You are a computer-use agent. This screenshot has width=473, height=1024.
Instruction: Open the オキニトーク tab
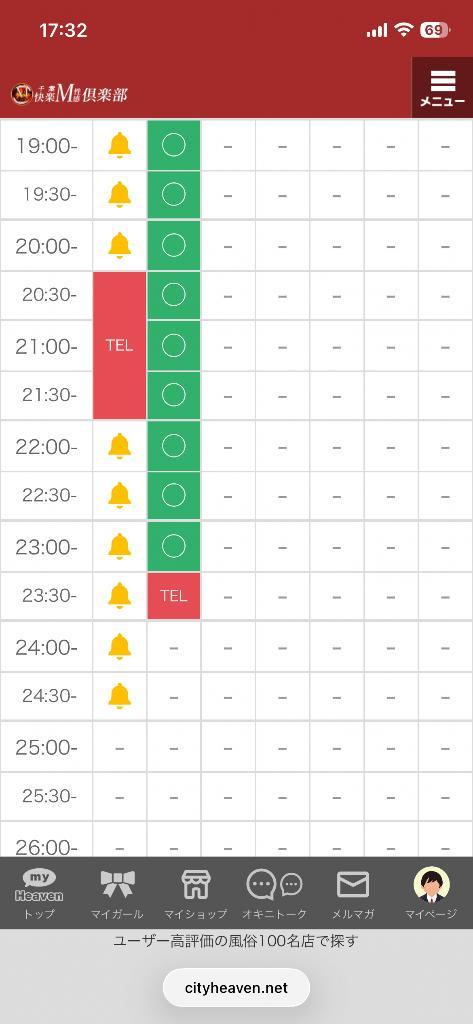pos(274,893)
